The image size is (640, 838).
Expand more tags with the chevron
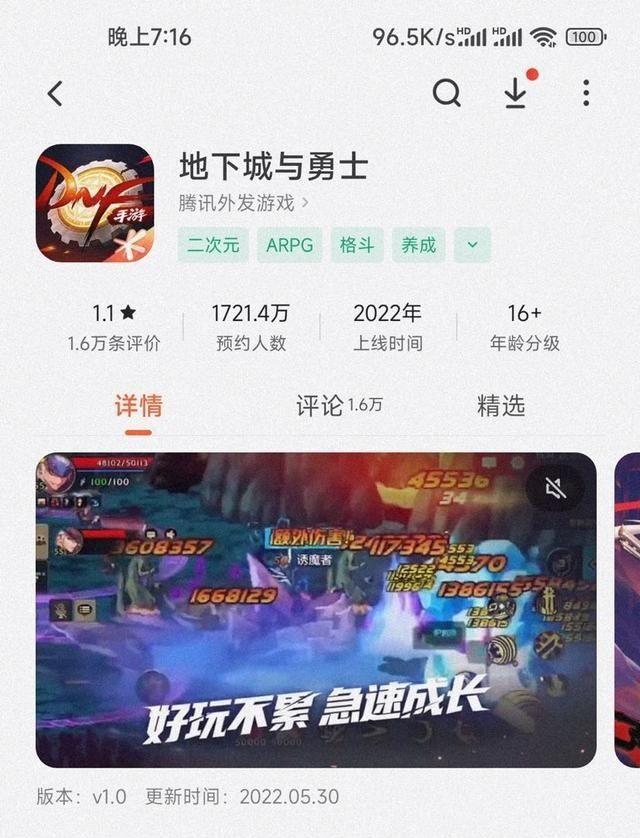pyautogui.click(x=472, y=245)
